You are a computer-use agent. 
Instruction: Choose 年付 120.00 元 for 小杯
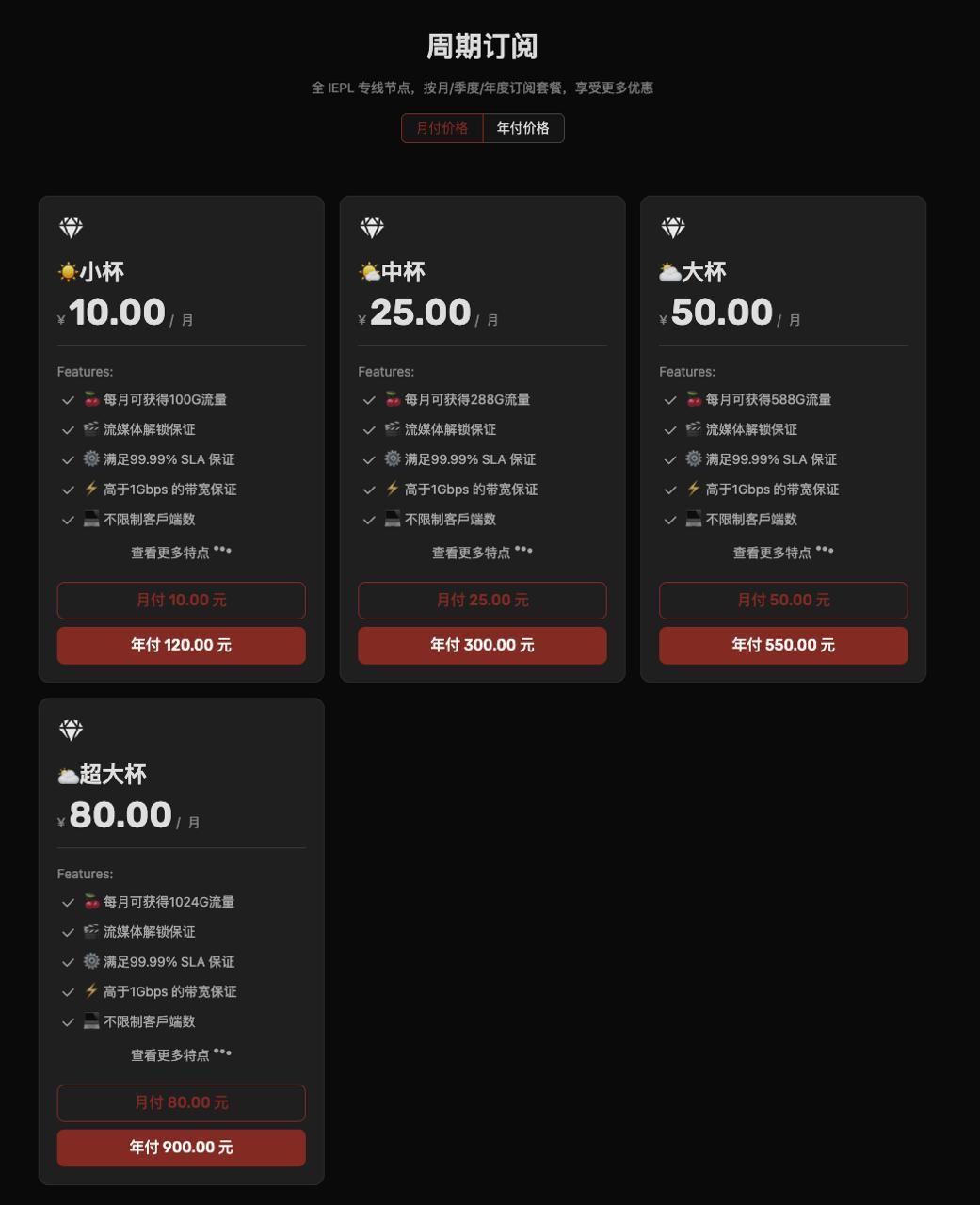point(181,646)
